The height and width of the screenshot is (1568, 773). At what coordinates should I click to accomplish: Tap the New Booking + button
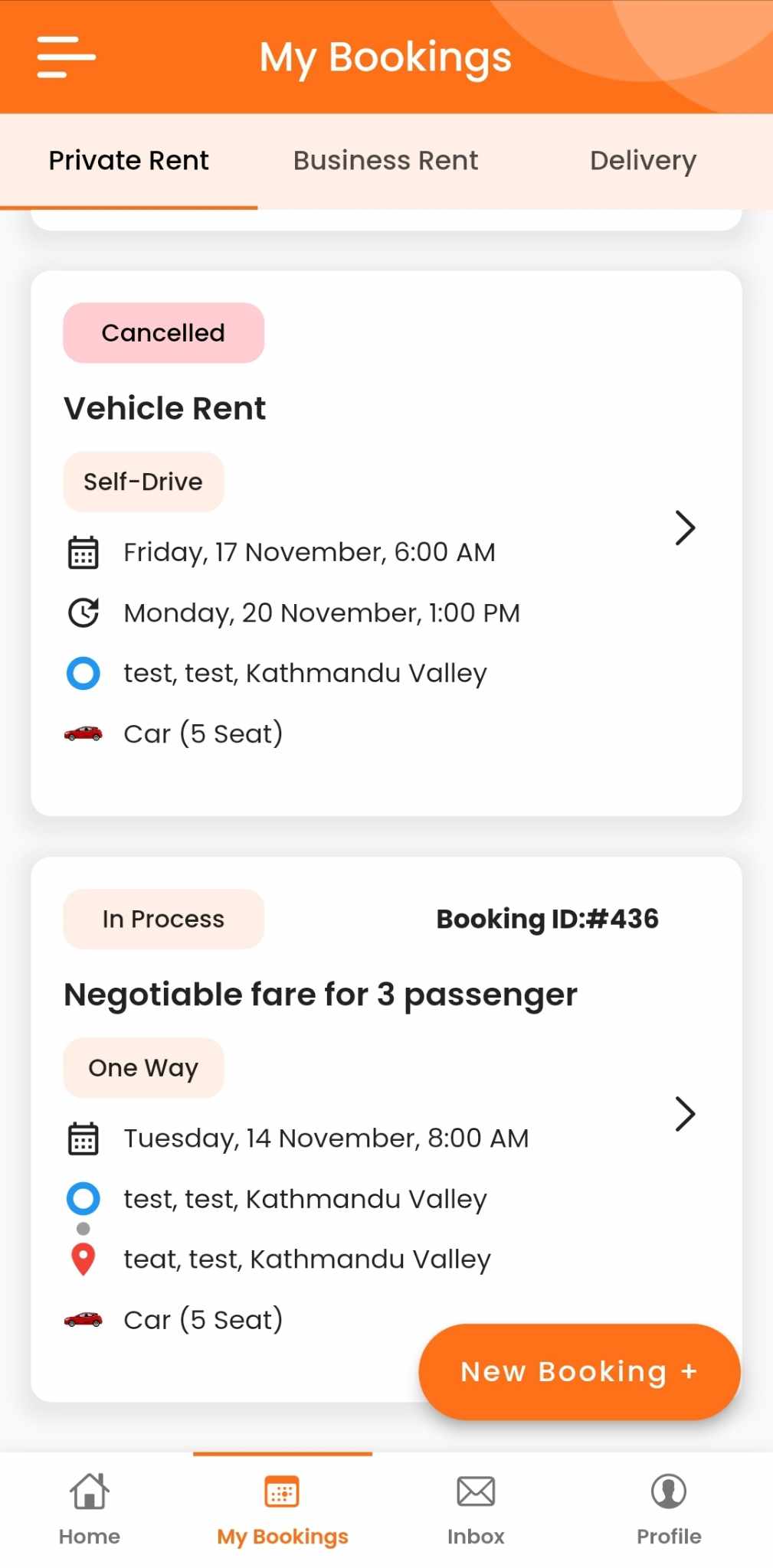[x=579, y=1371]
